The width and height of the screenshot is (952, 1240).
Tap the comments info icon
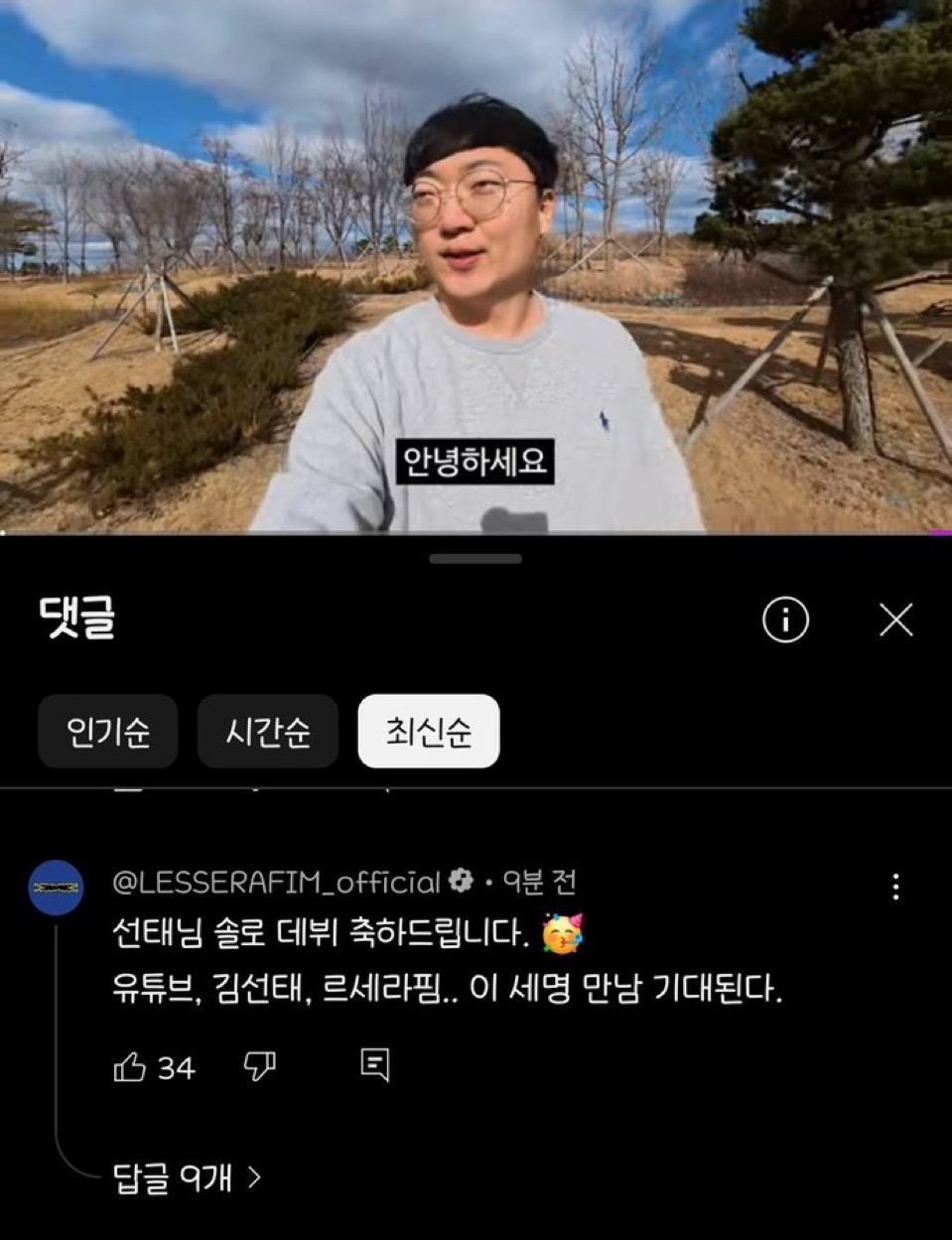785,620
